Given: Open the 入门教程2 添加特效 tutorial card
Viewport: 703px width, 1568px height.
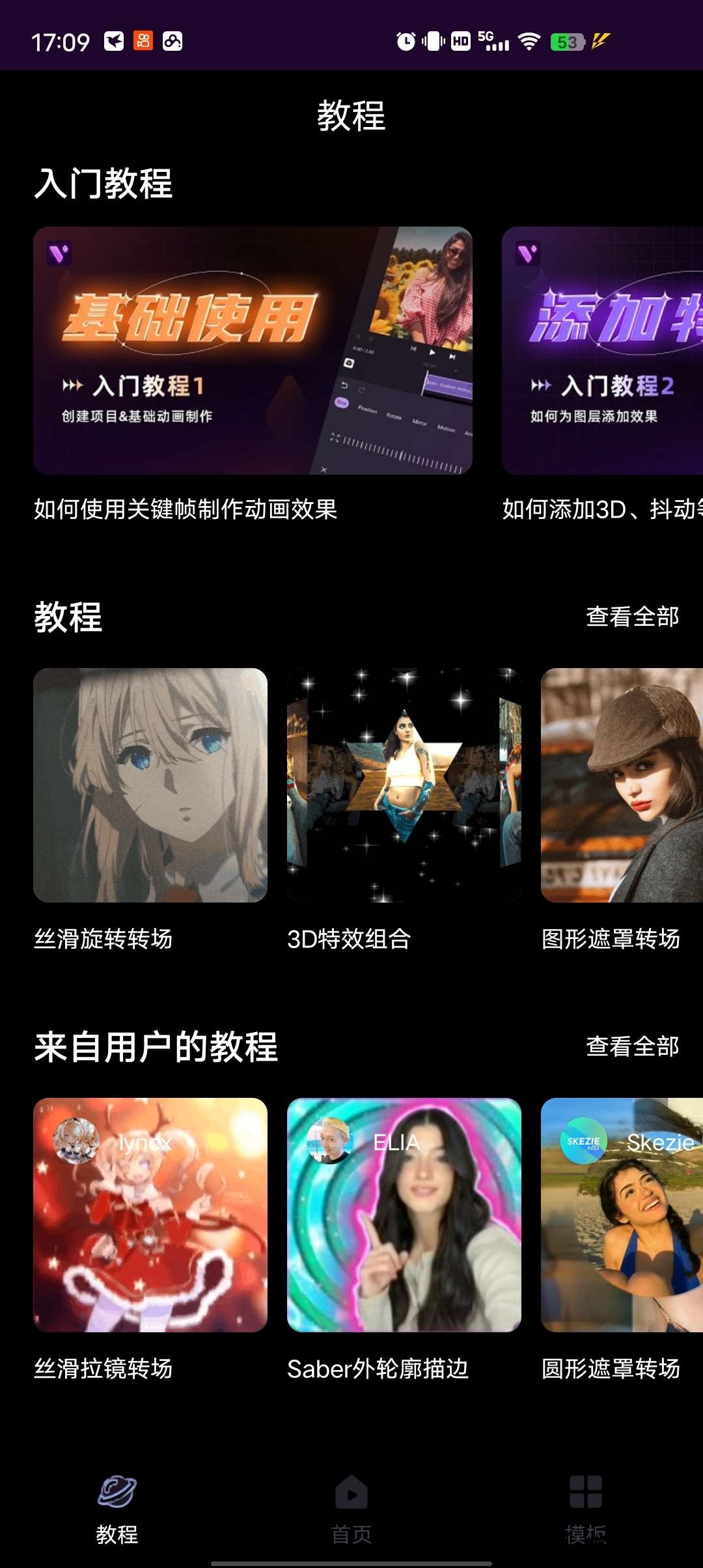Looking at the screenshot, I should [602, 350].
